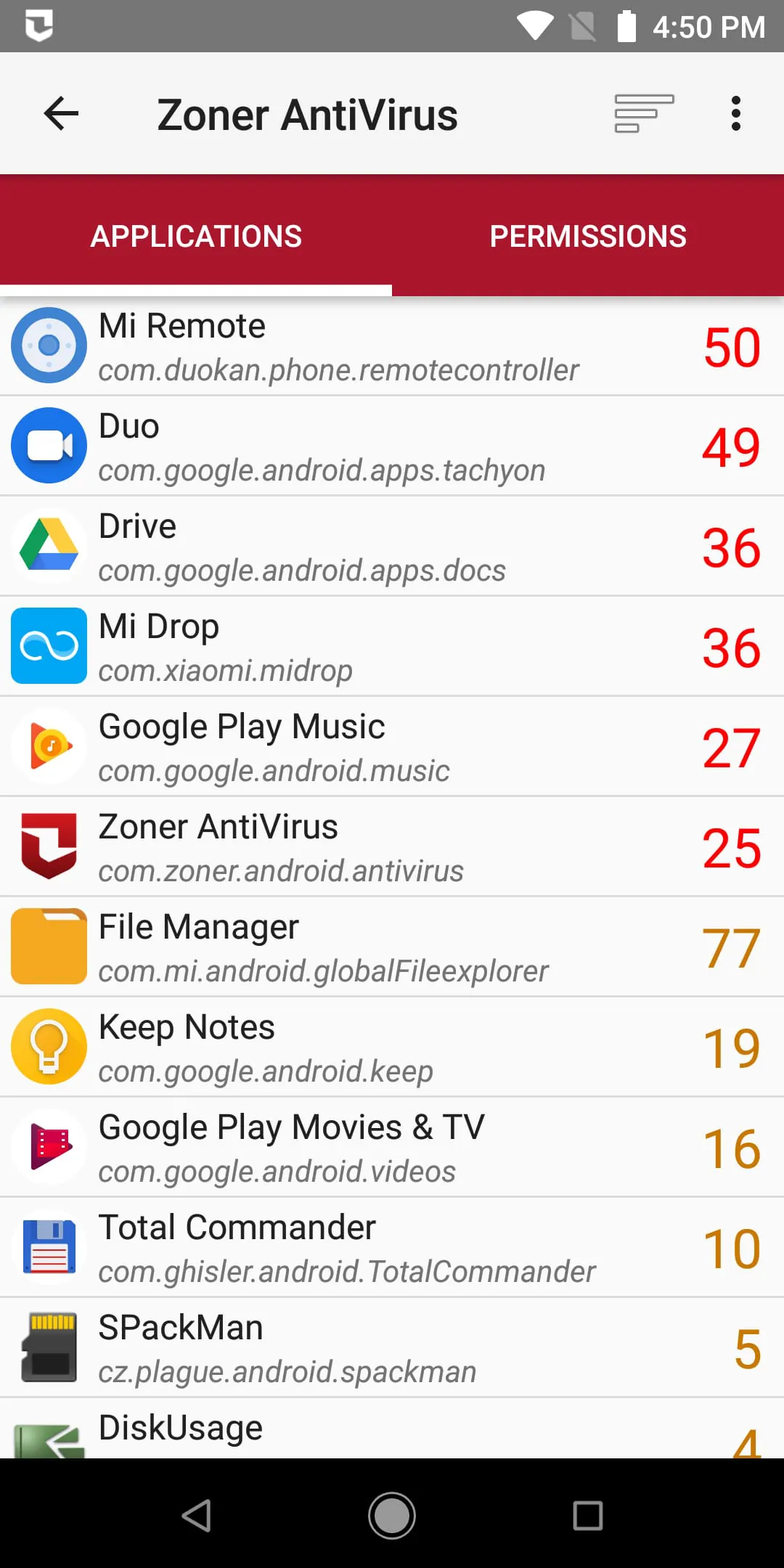Open the recent apps overview

tap(588, 1516)
